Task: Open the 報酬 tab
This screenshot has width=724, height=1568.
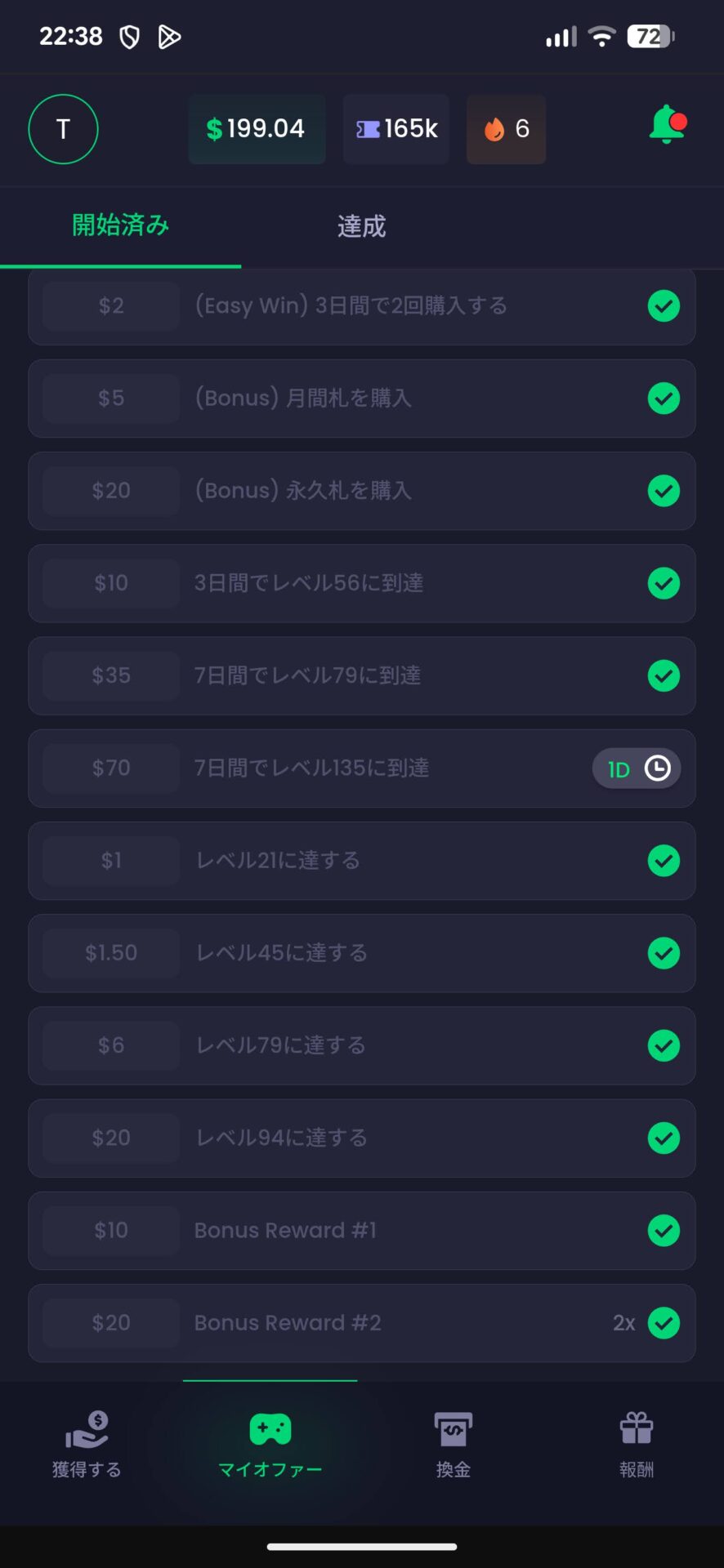Action: tap(636, 1445)
